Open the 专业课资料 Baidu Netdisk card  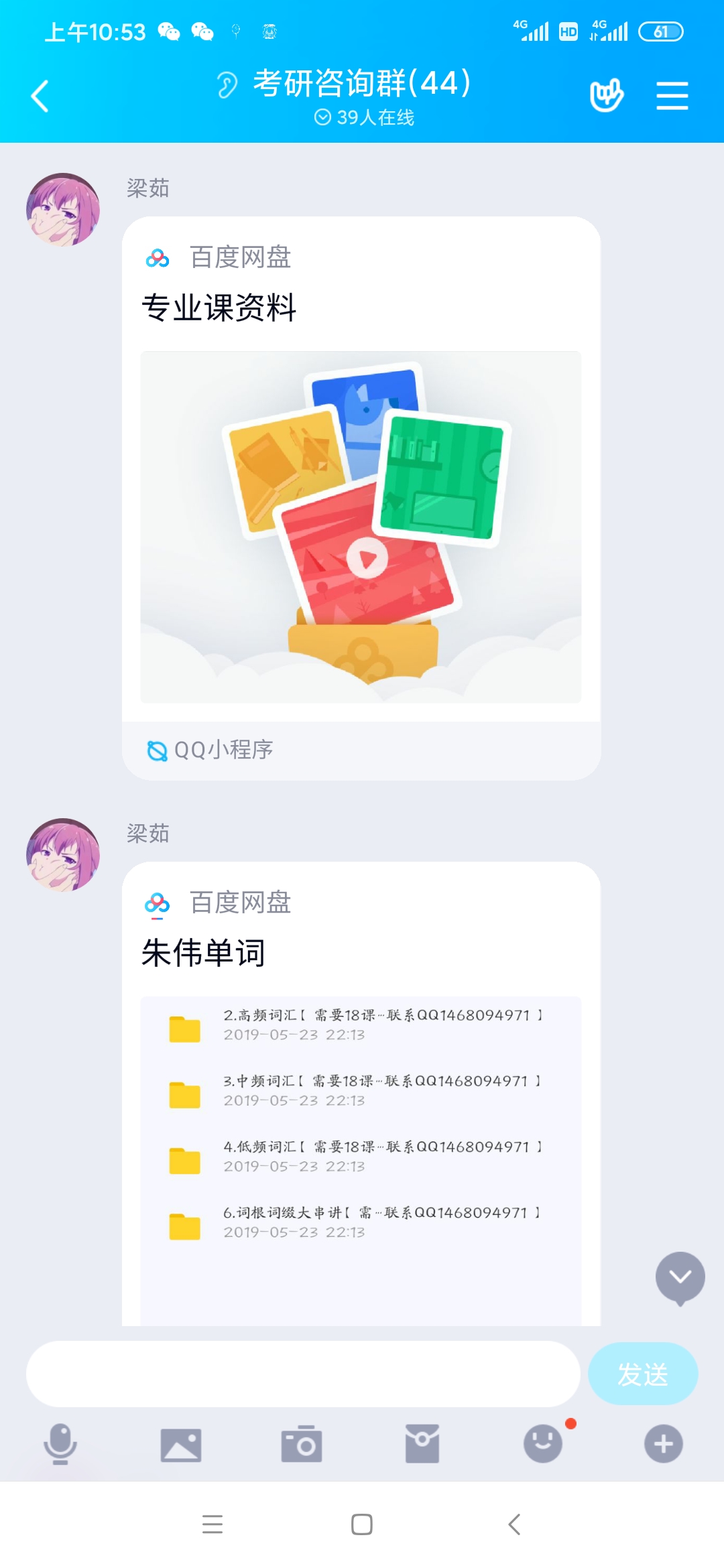point(361,498)
